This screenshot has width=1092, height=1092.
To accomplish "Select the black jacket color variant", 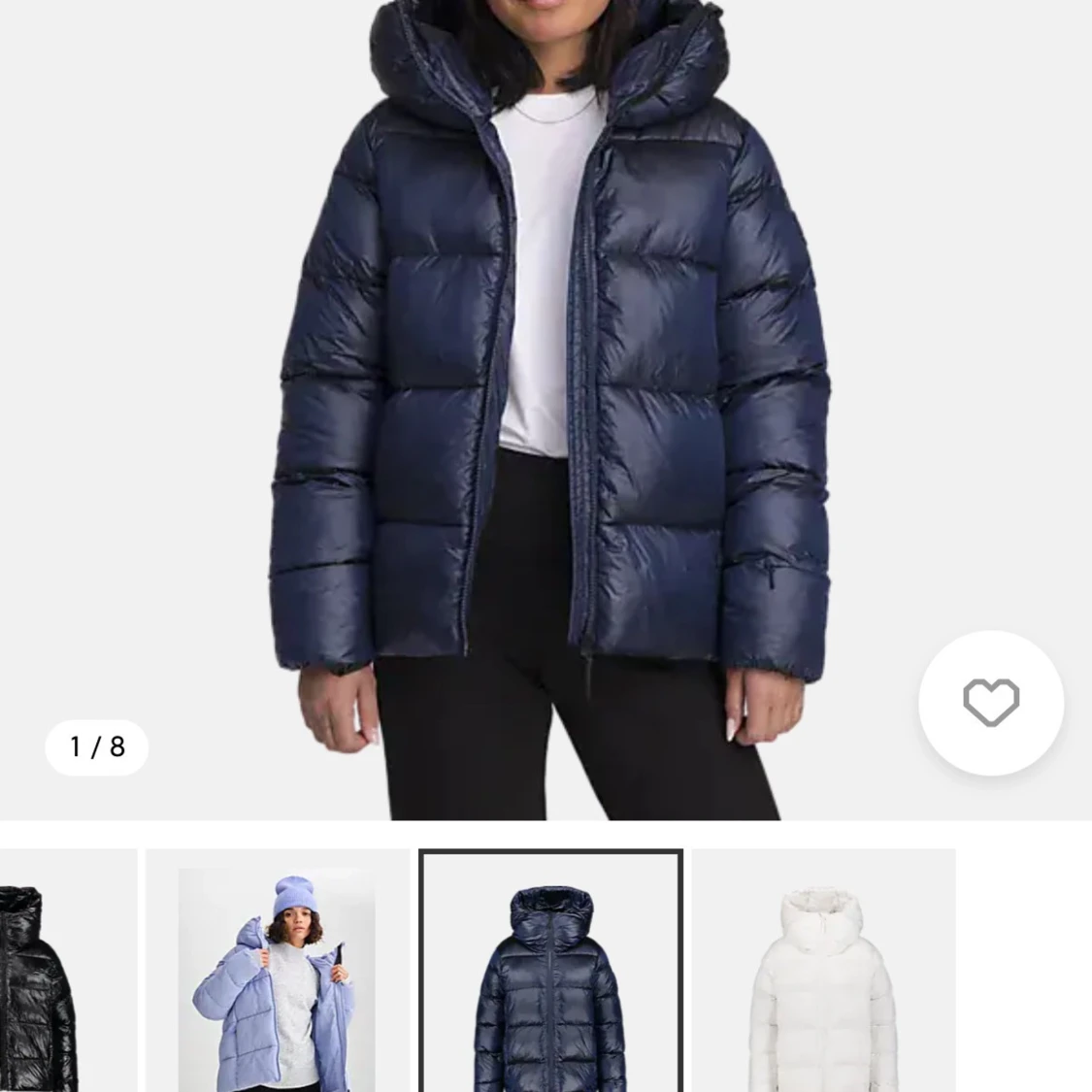I will pos(68,970).
